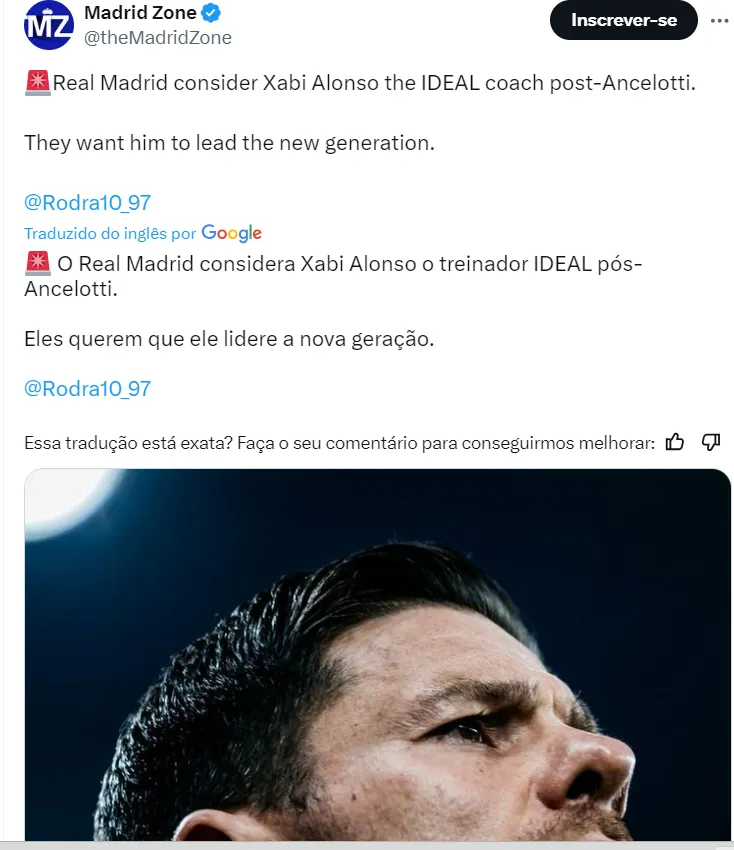Open Madrid Zone profile avatar
The width and height of the screenshot is (734, 850).
(x=48, y=24)
